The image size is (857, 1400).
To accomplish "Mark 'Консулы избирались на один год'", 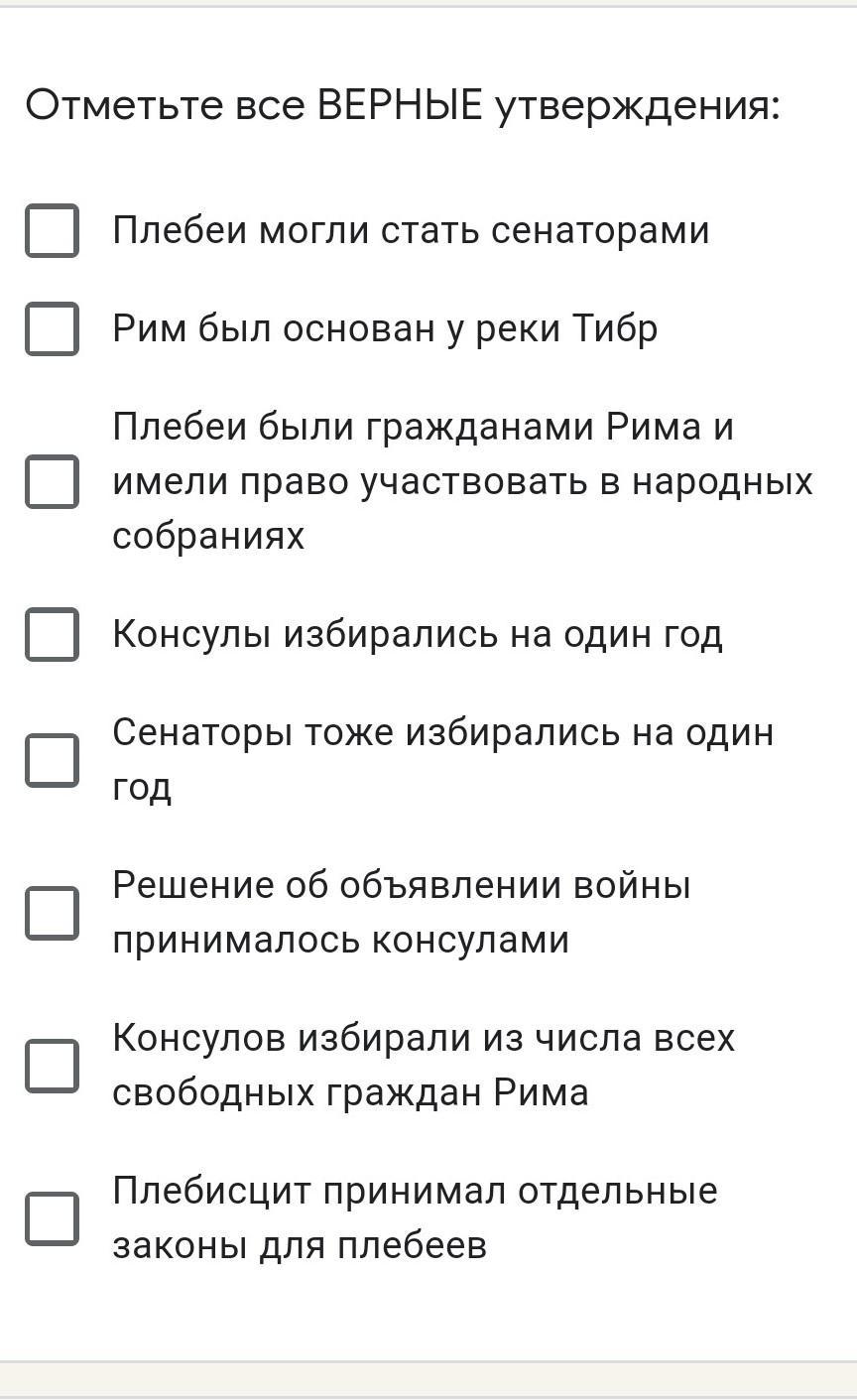I will 52,634.
